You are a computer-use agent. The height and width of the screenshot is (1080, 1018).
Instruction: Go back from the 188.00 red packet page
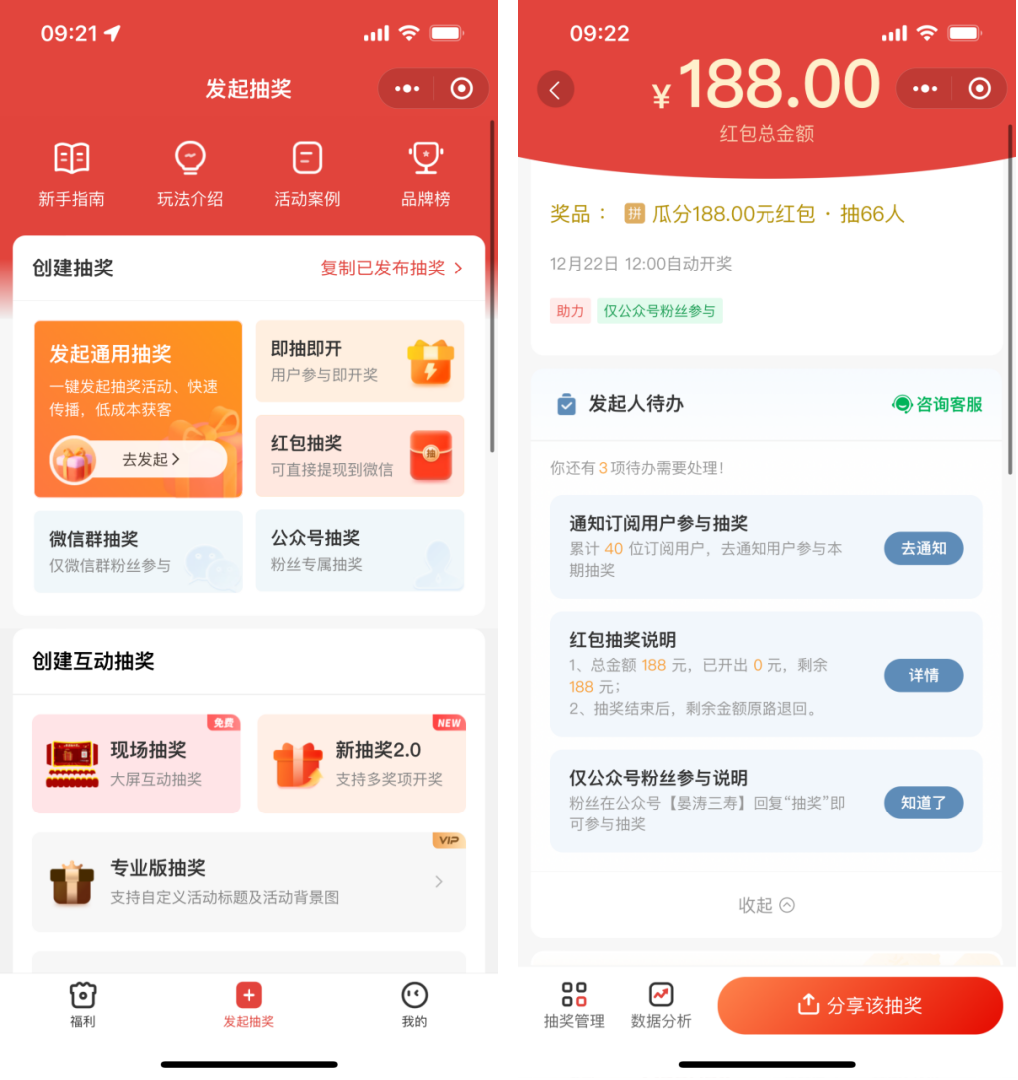click(x=555, y=89)
